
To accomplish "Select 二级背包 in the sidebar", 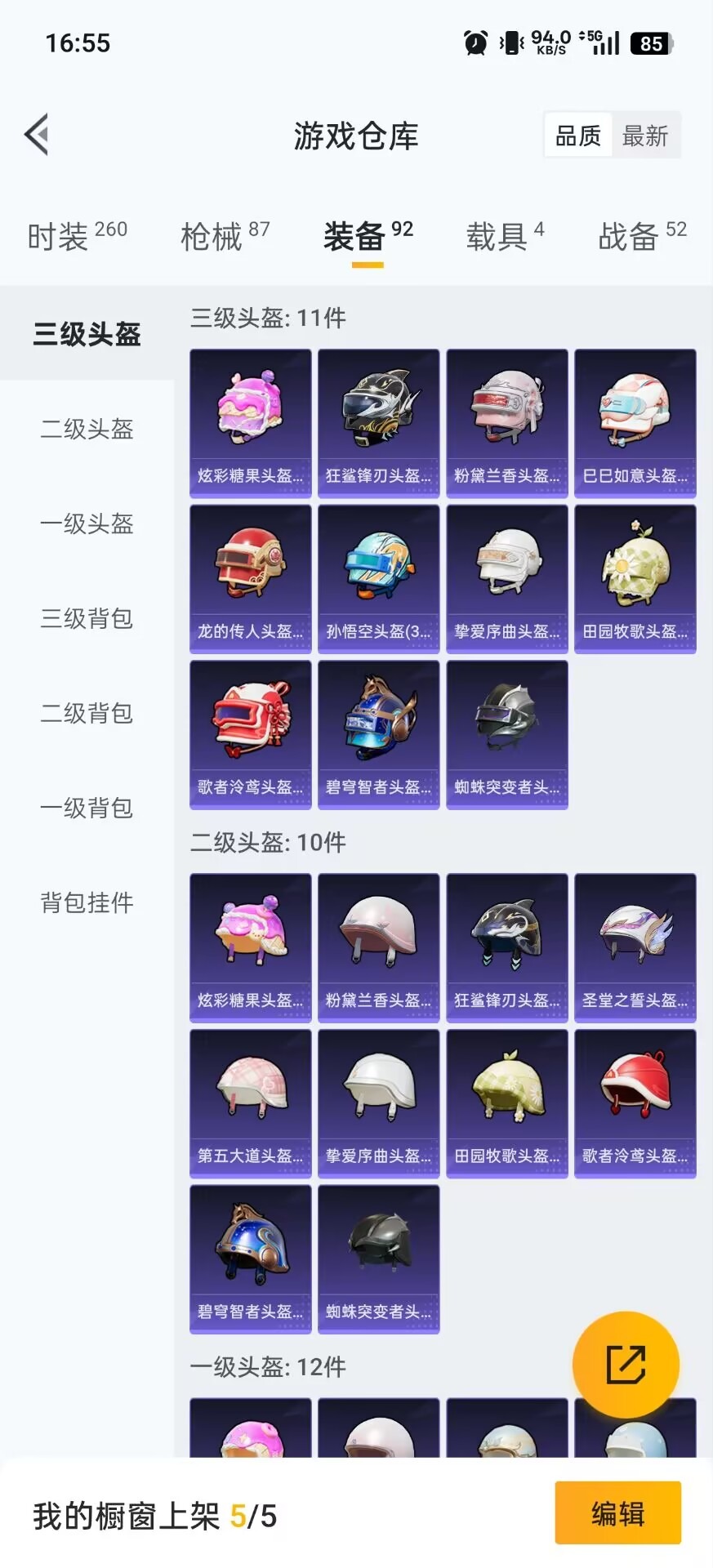I will (x=87, y=715).
